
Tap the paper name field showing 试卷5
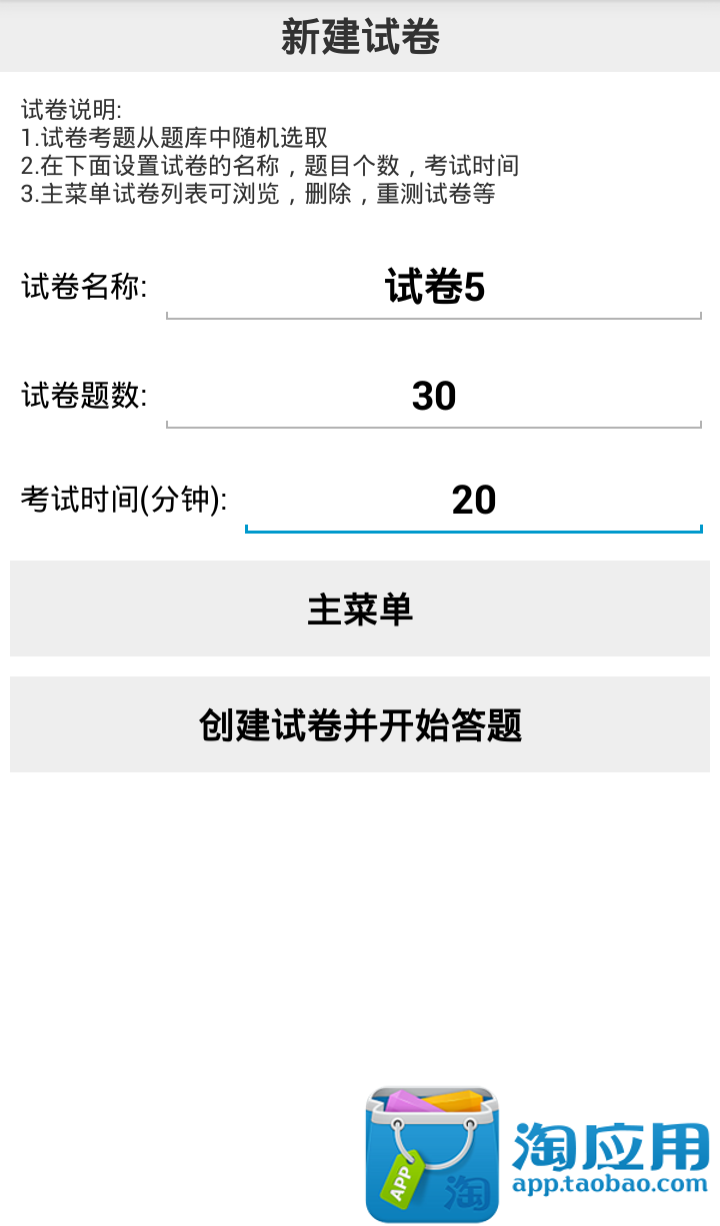tap(433, 289)
